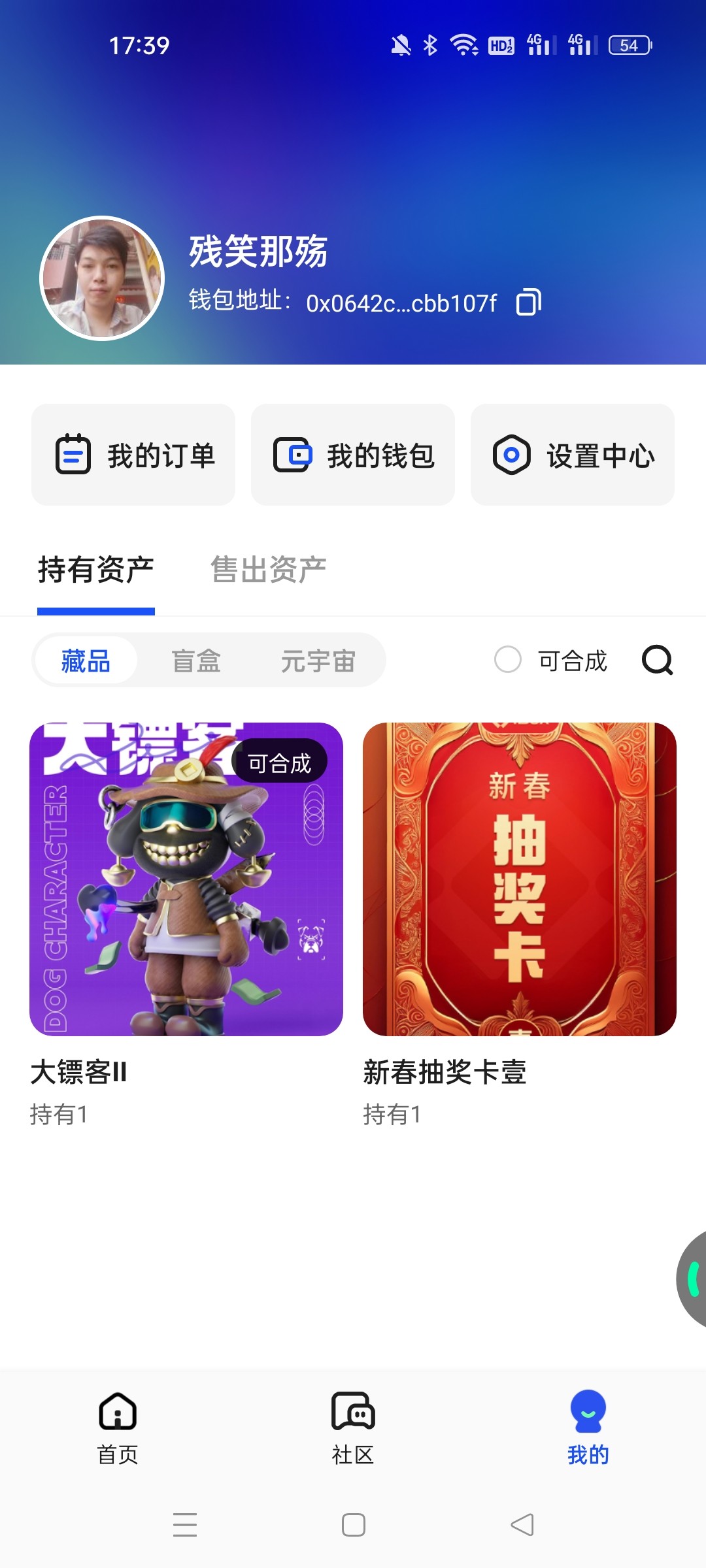Image resolution: width=706 pixels, height=1568 pixels.
Task: Open the 大镖客II collectible card
Action: click(186, 879)
